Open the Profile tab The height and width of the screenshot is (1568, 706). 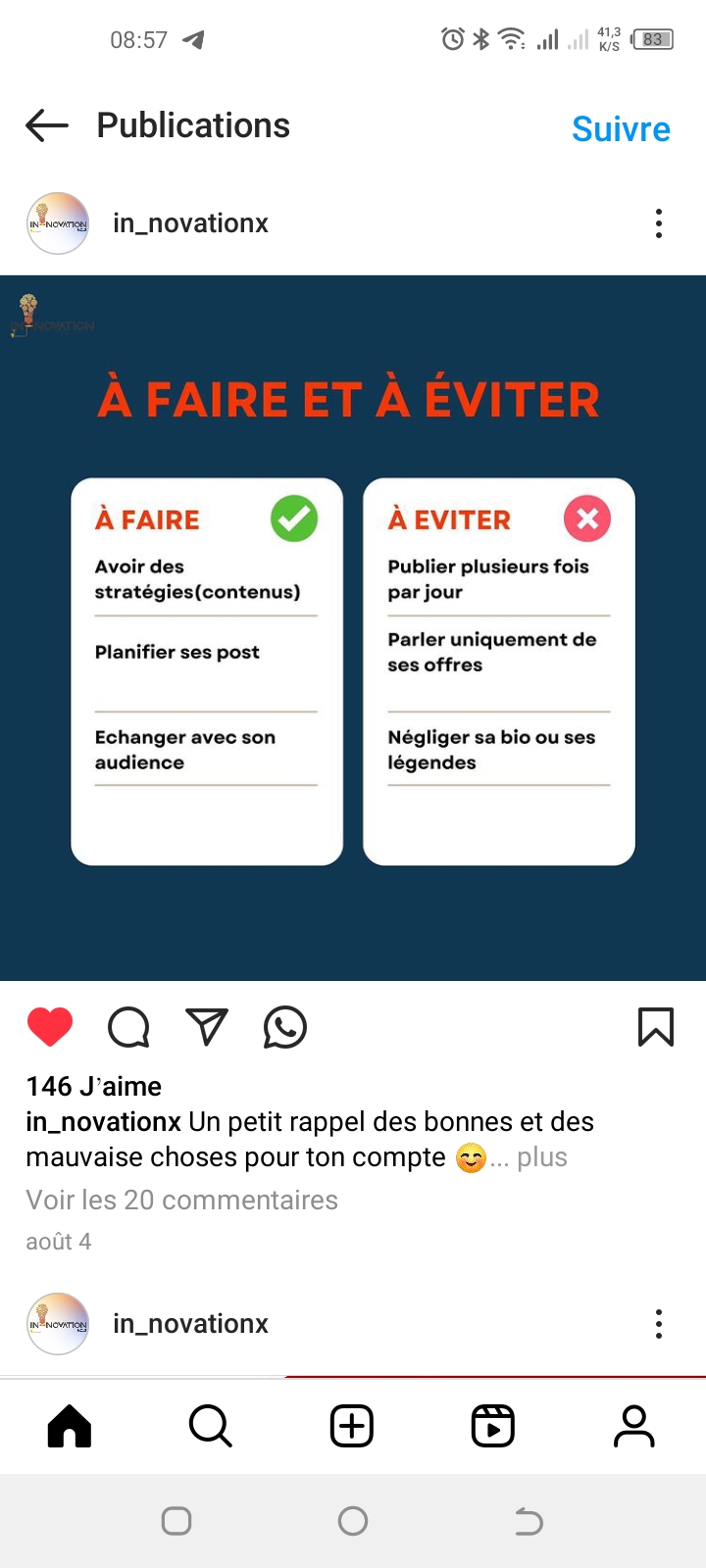click(x=634, y=1426)
